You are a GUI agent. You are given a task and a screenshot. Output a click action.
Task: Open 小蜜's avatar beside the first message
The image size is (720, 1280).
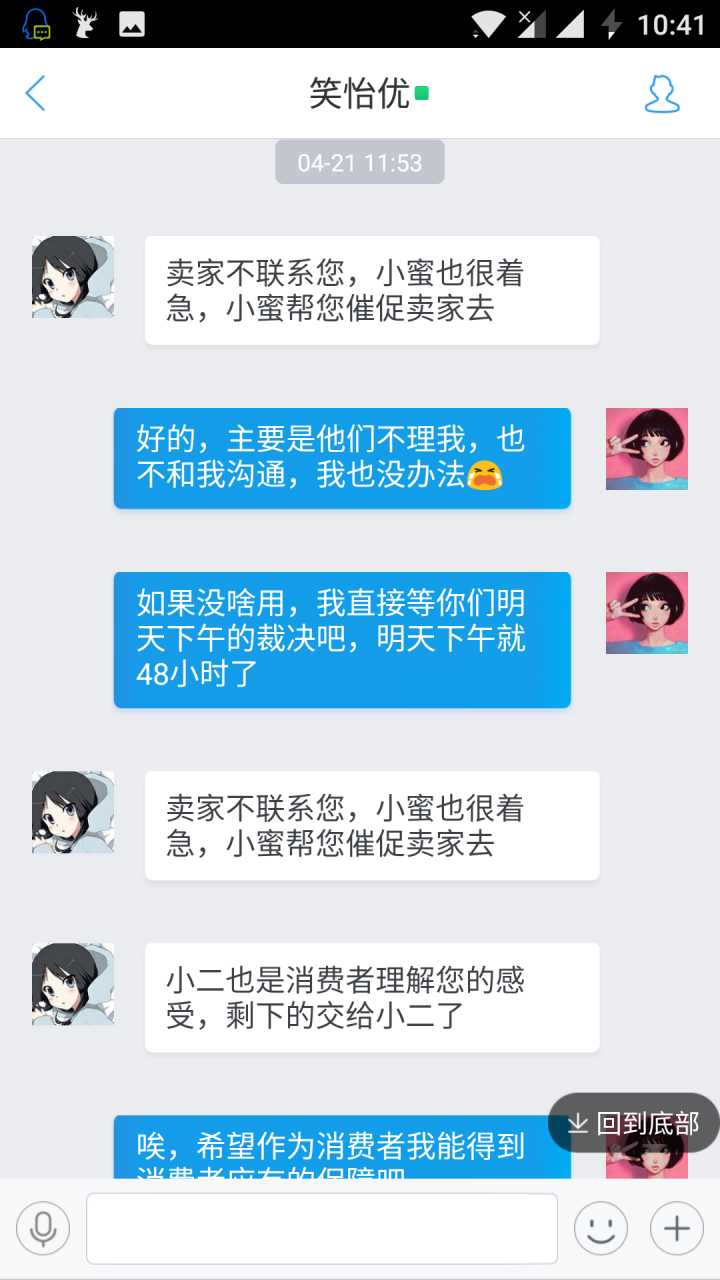click(73, 277)
